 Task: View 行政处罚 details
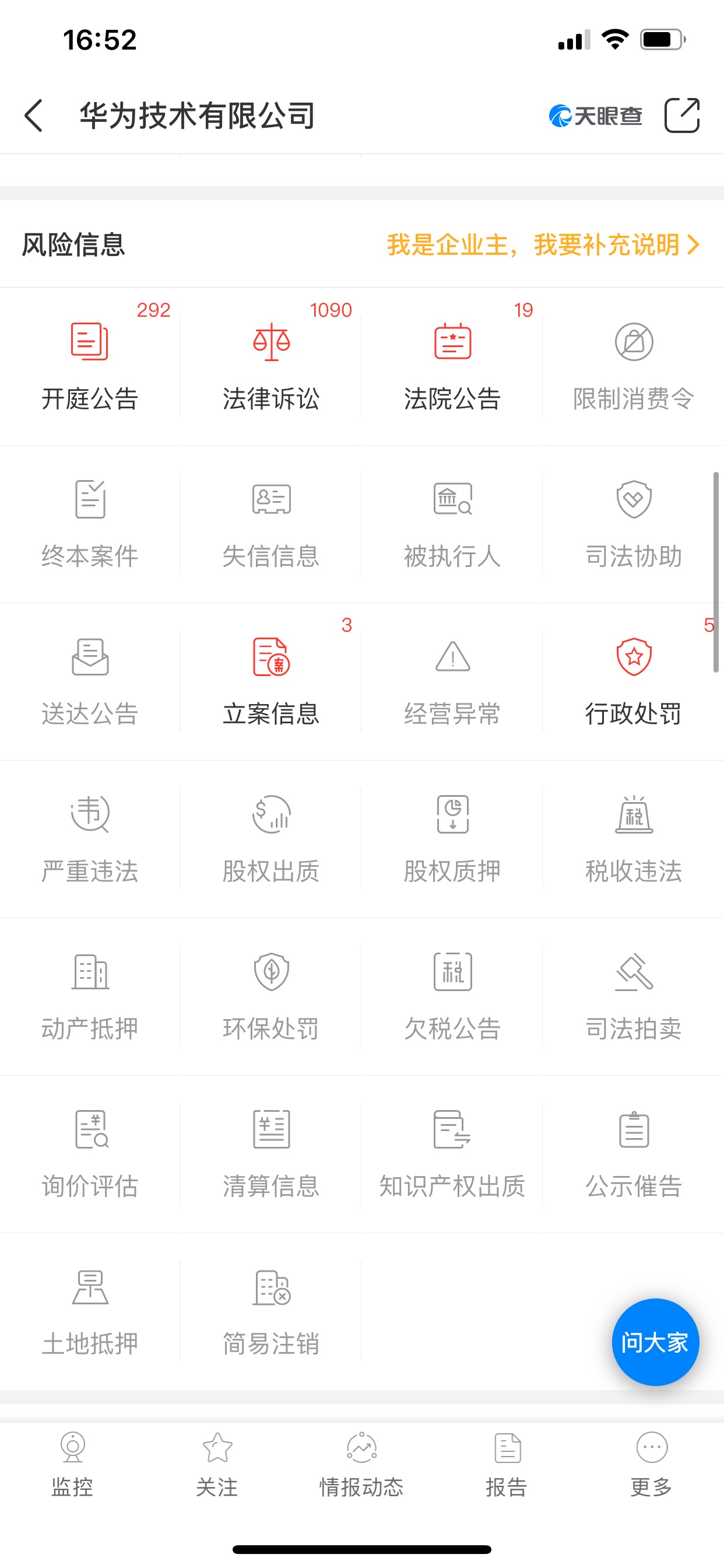tap(634, 682)
